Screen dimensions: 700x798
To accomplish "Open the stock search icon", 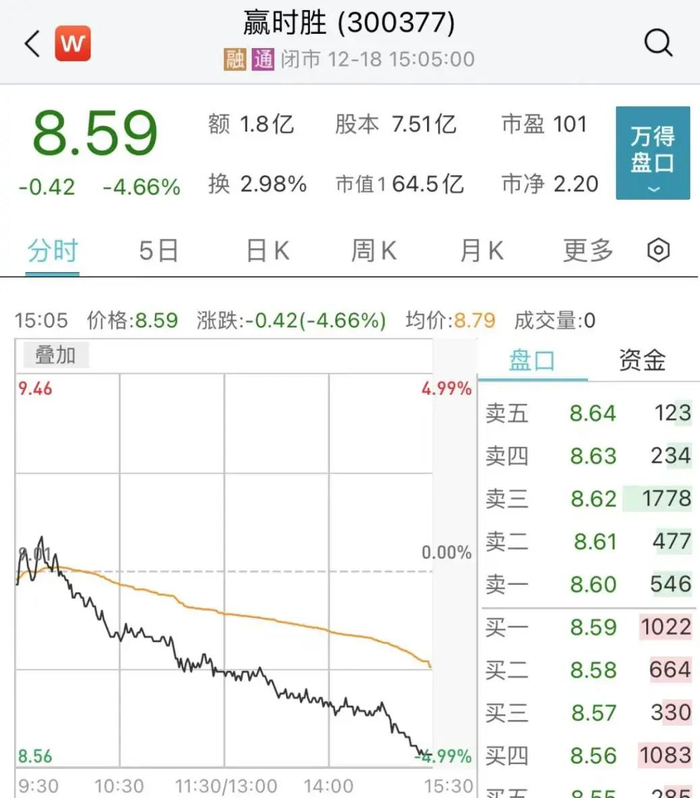I will click(x=658, y=43).
